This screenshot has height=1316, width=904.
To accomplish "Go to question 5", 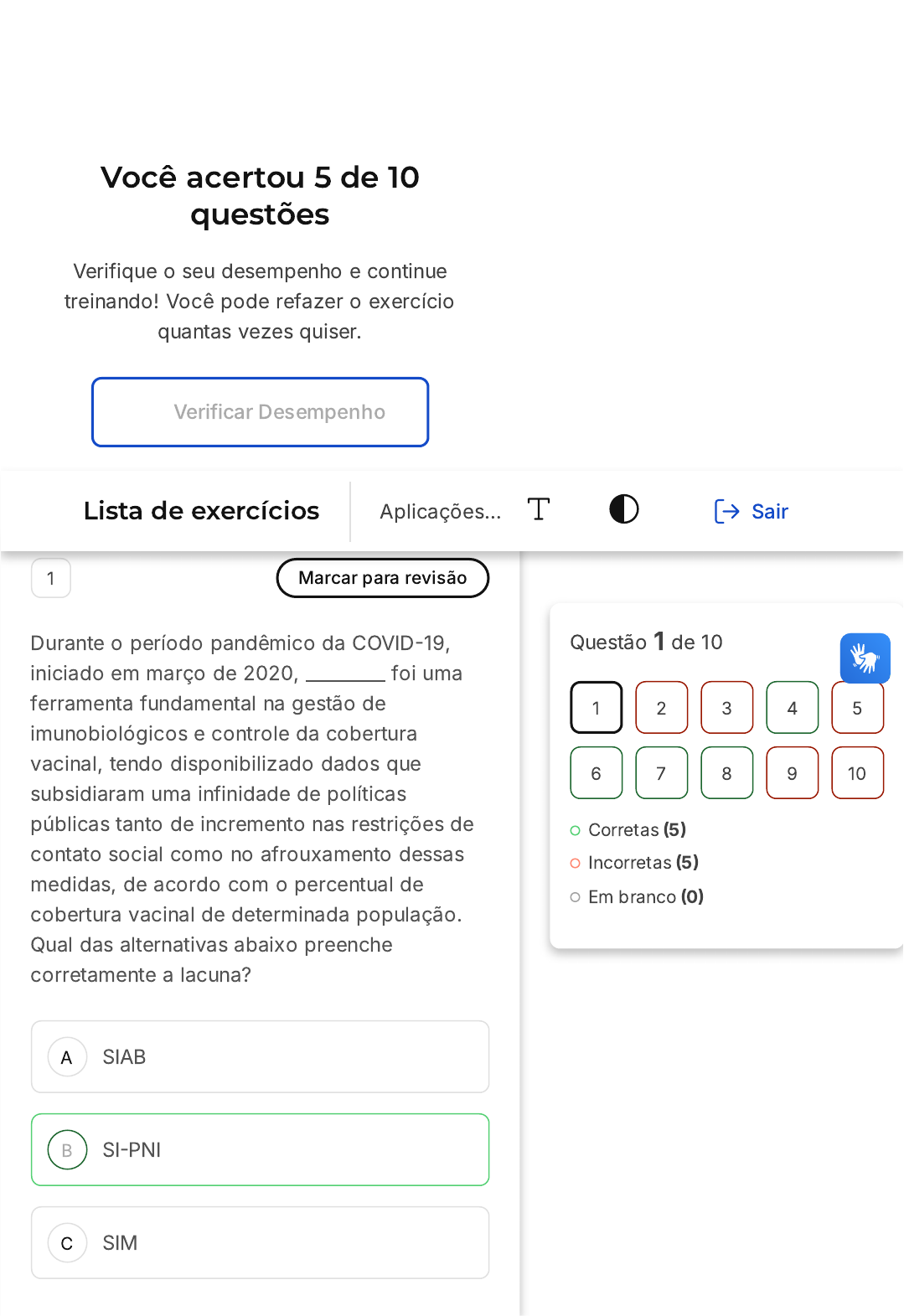I will [857, 708].
